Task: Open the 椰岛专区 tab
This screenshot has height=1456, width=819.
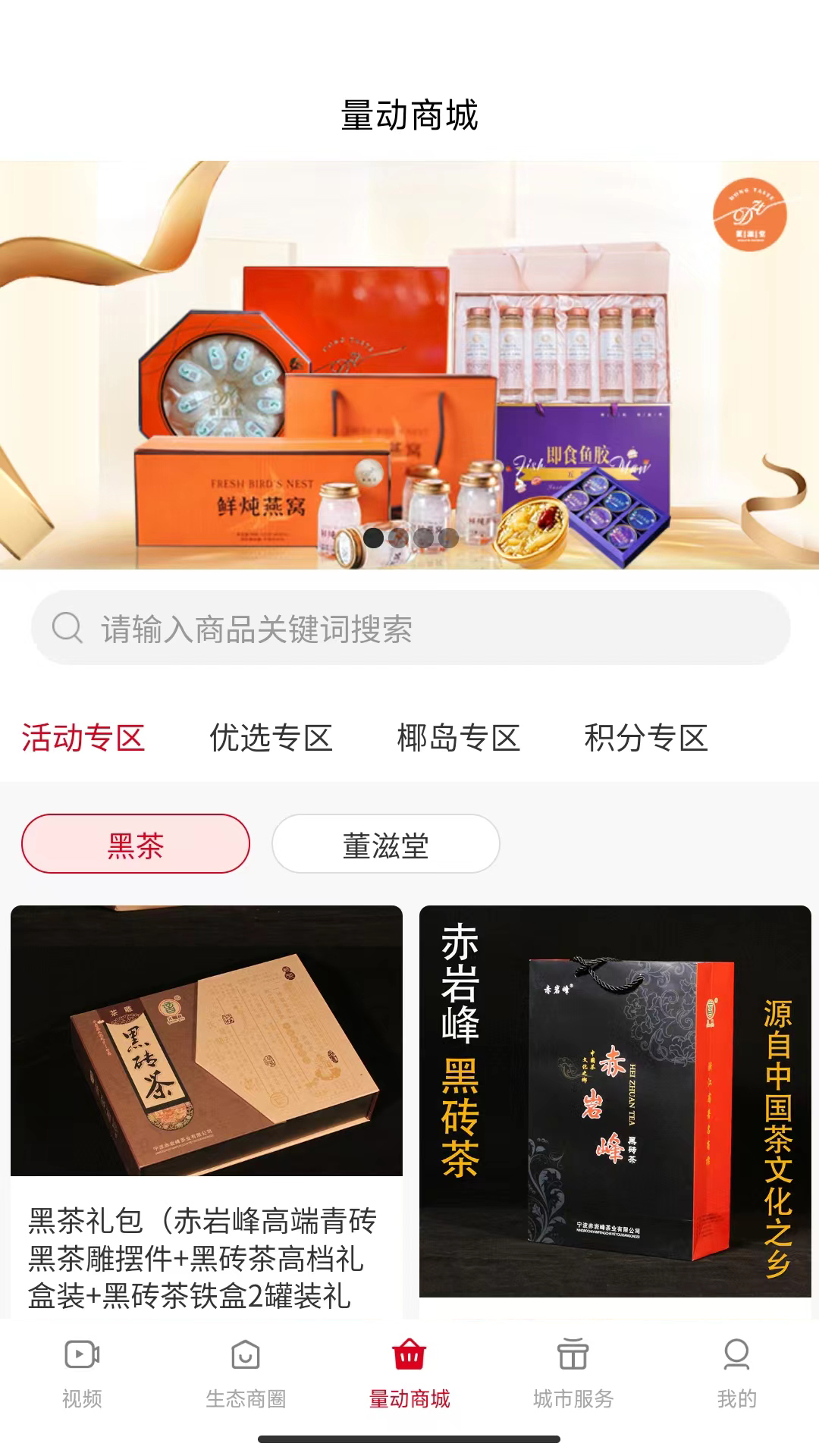Action: coord(458,738)
